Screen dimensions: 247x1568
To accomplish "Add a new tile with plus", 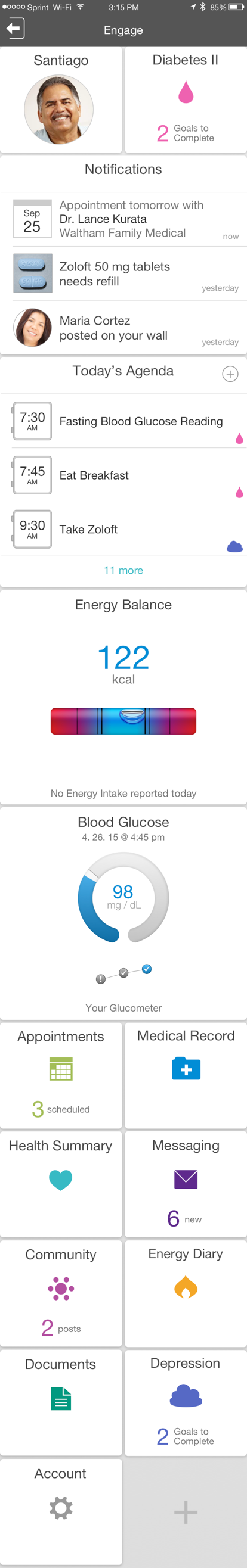I will point(186,1511).
